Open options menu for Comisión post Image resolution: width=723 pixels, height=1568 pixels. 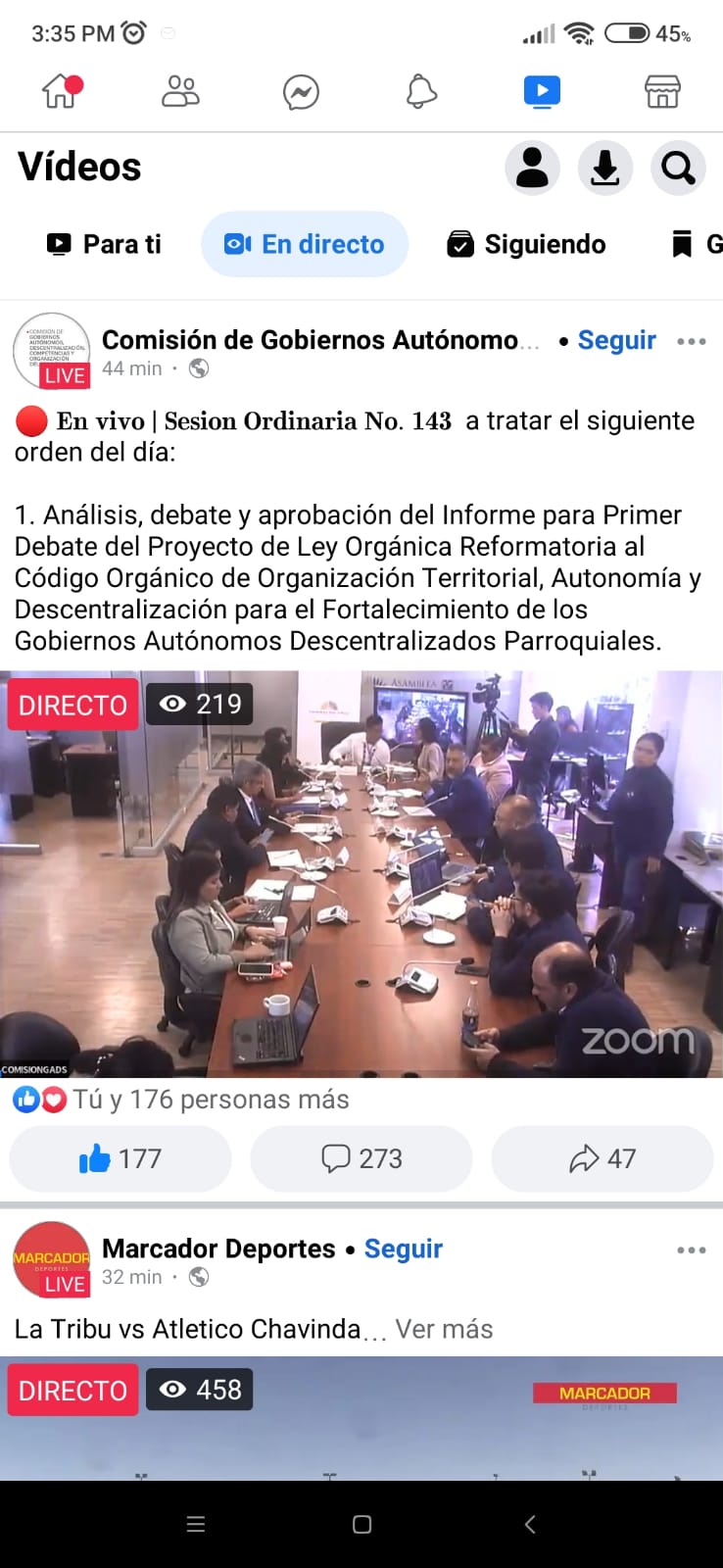691,341
